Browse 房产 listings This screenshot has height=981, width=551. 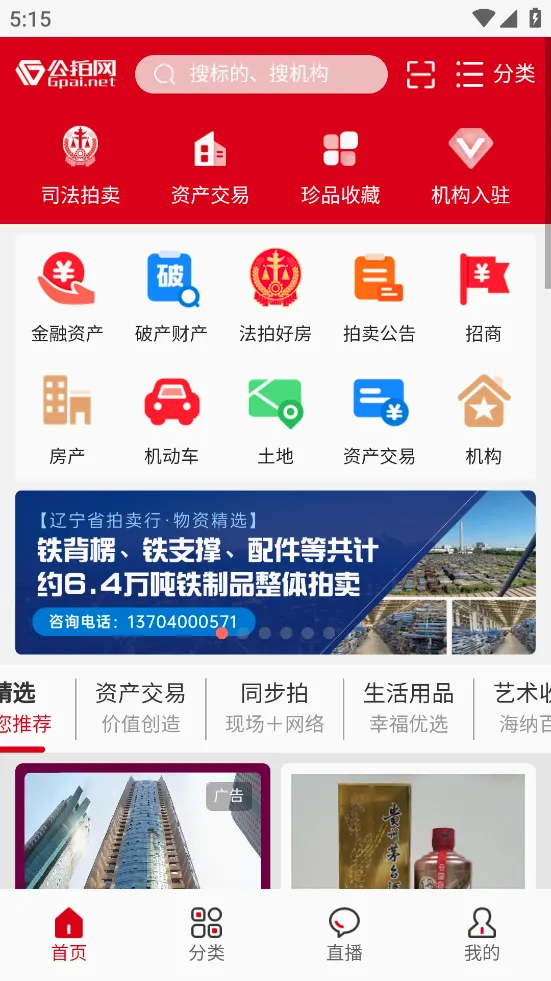67,420
